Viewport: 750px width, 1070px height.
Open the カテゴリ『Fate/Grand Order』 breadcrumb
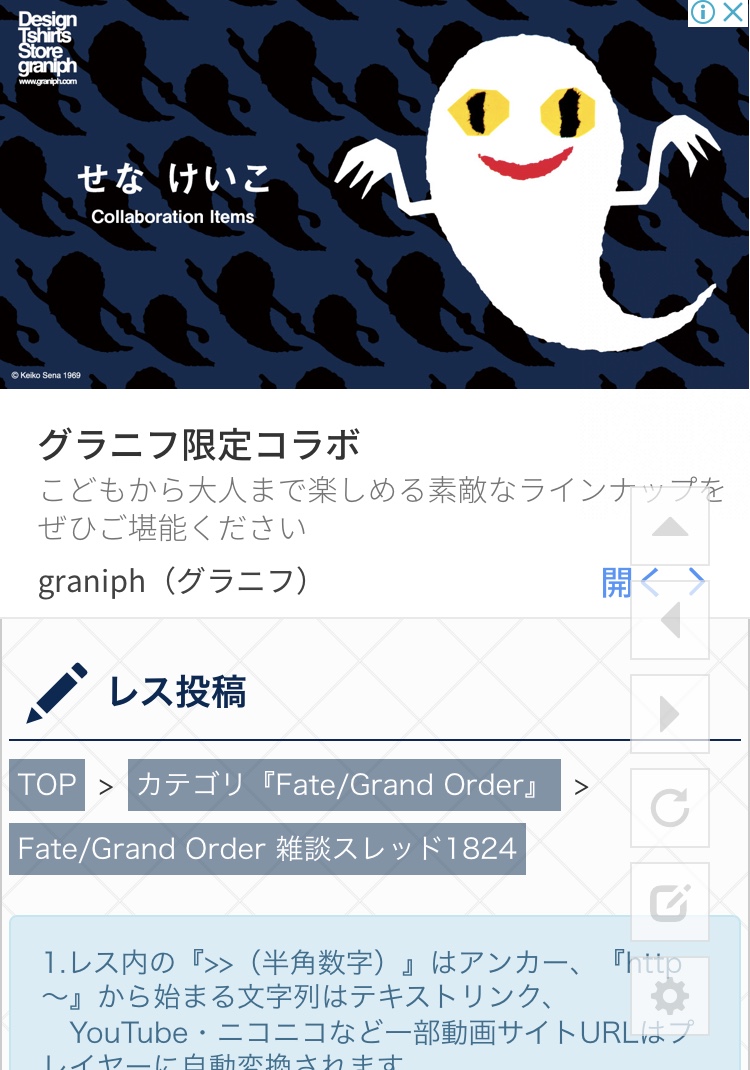[x=344, y=785]
